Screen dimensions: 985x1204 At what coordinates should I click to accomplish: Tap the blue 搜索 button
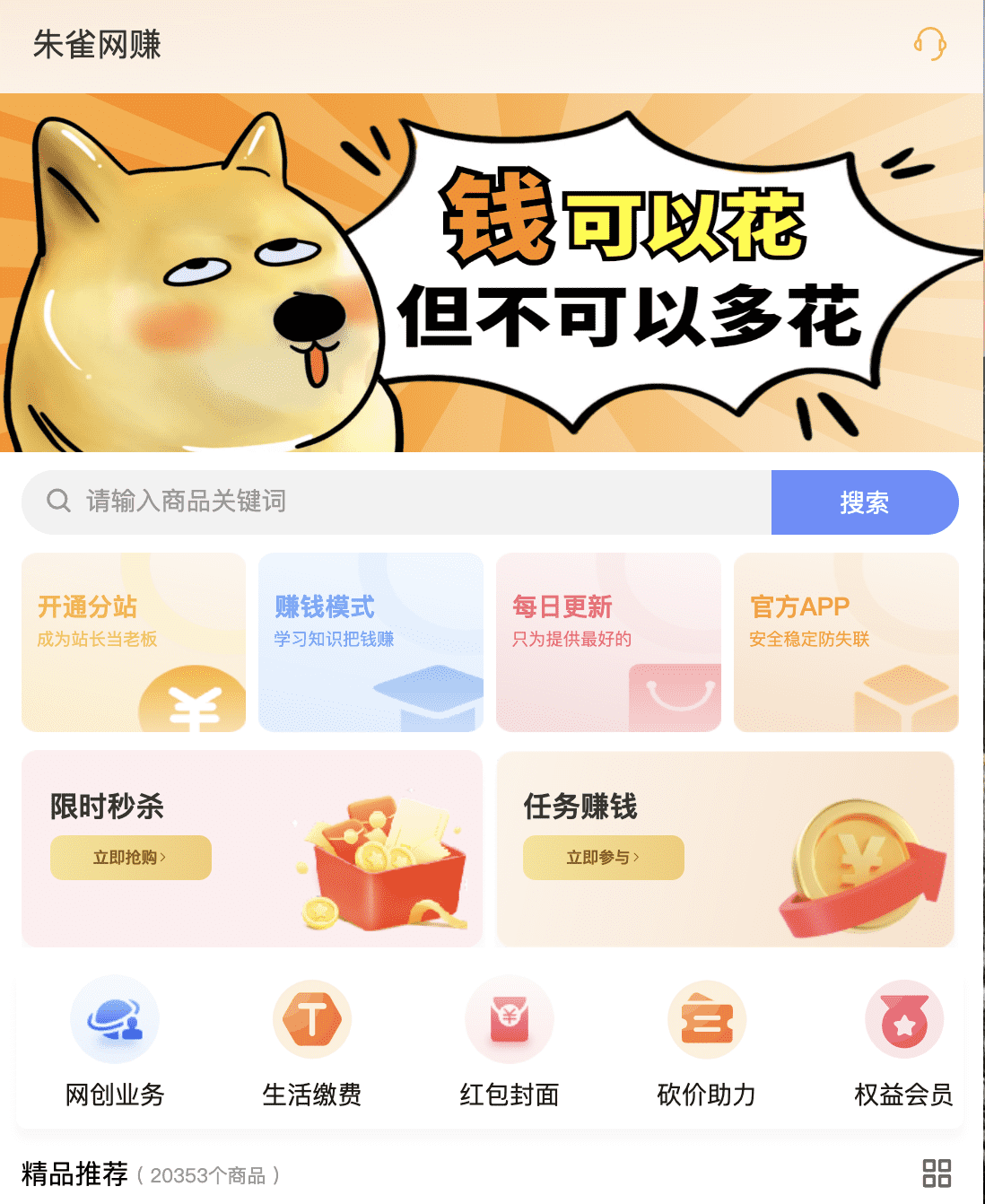pos(864,502)
